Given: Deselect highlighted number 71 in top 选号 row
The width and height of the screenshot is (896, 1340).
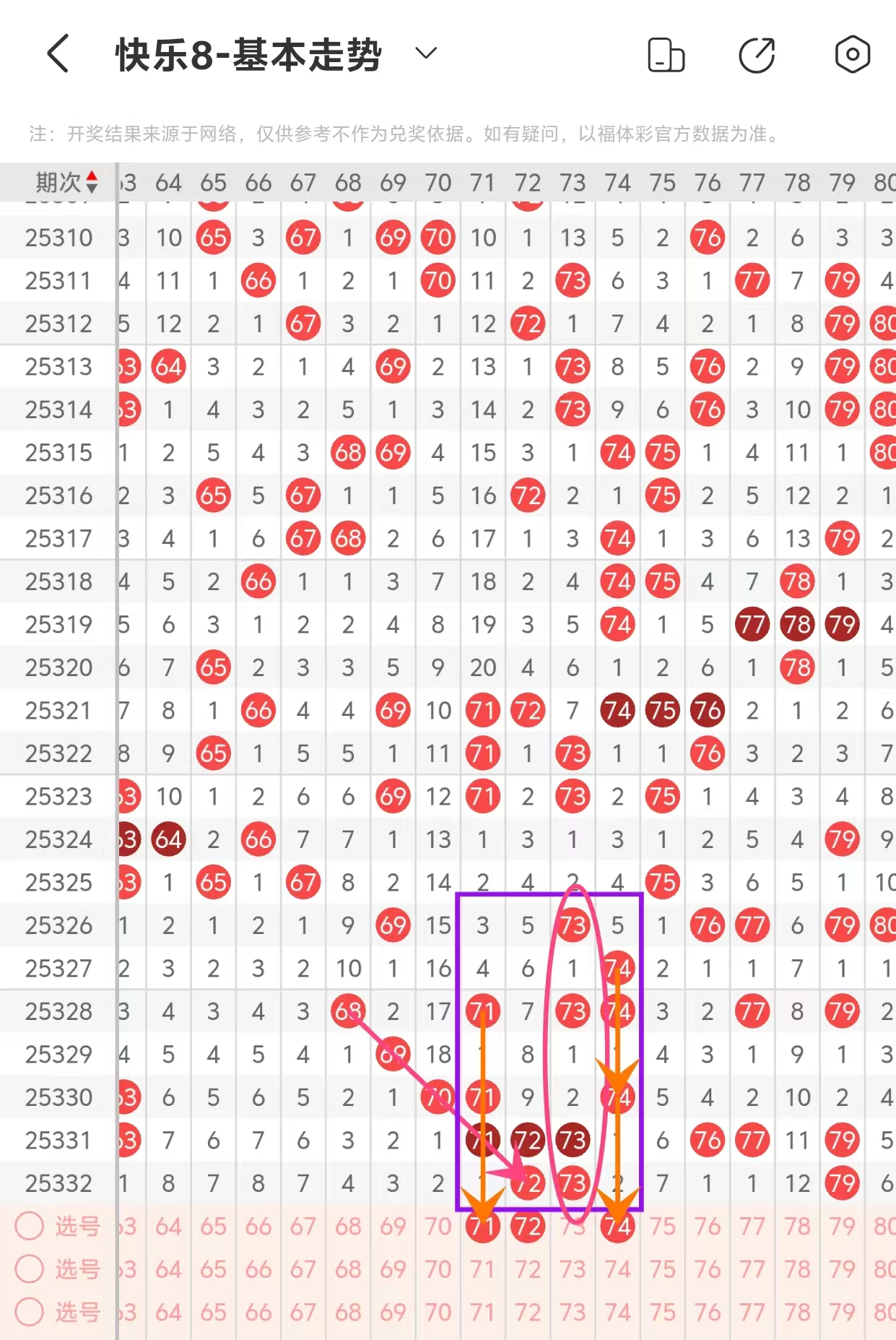Looking at the screenshot, I should point(483,1226).
